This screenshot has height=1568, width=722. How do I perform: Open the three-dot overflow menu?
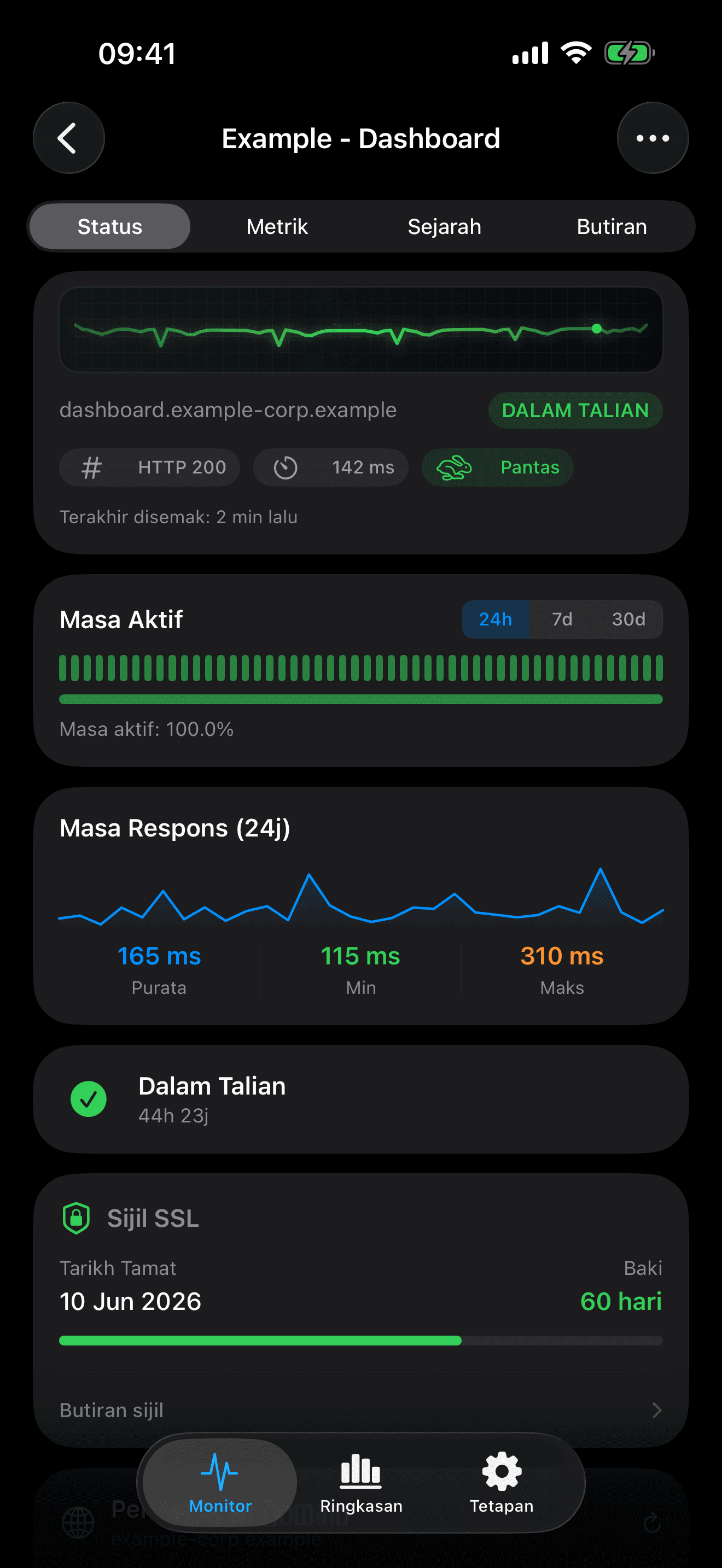pos(652,138)
